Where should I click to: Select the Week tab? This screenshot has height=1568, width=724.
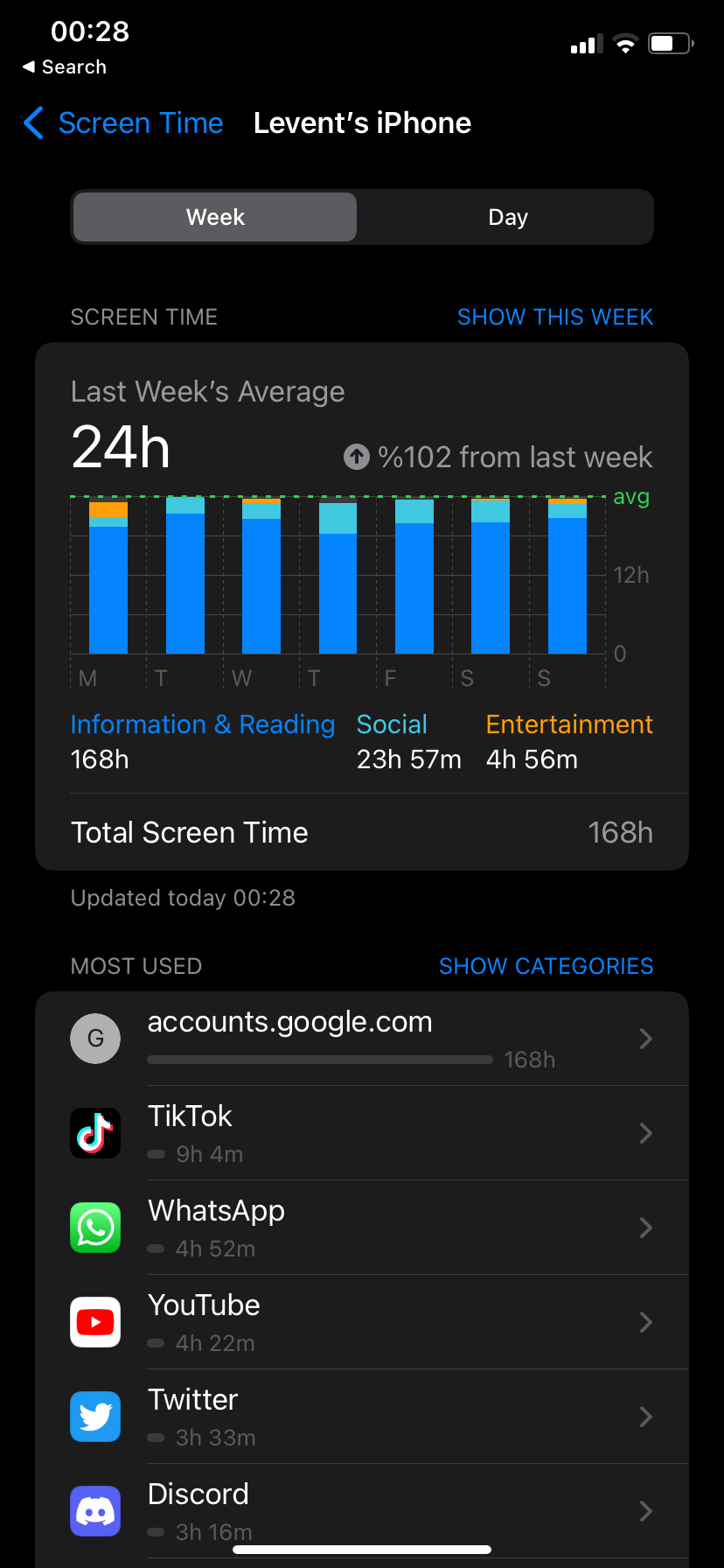tap(214, 216)
